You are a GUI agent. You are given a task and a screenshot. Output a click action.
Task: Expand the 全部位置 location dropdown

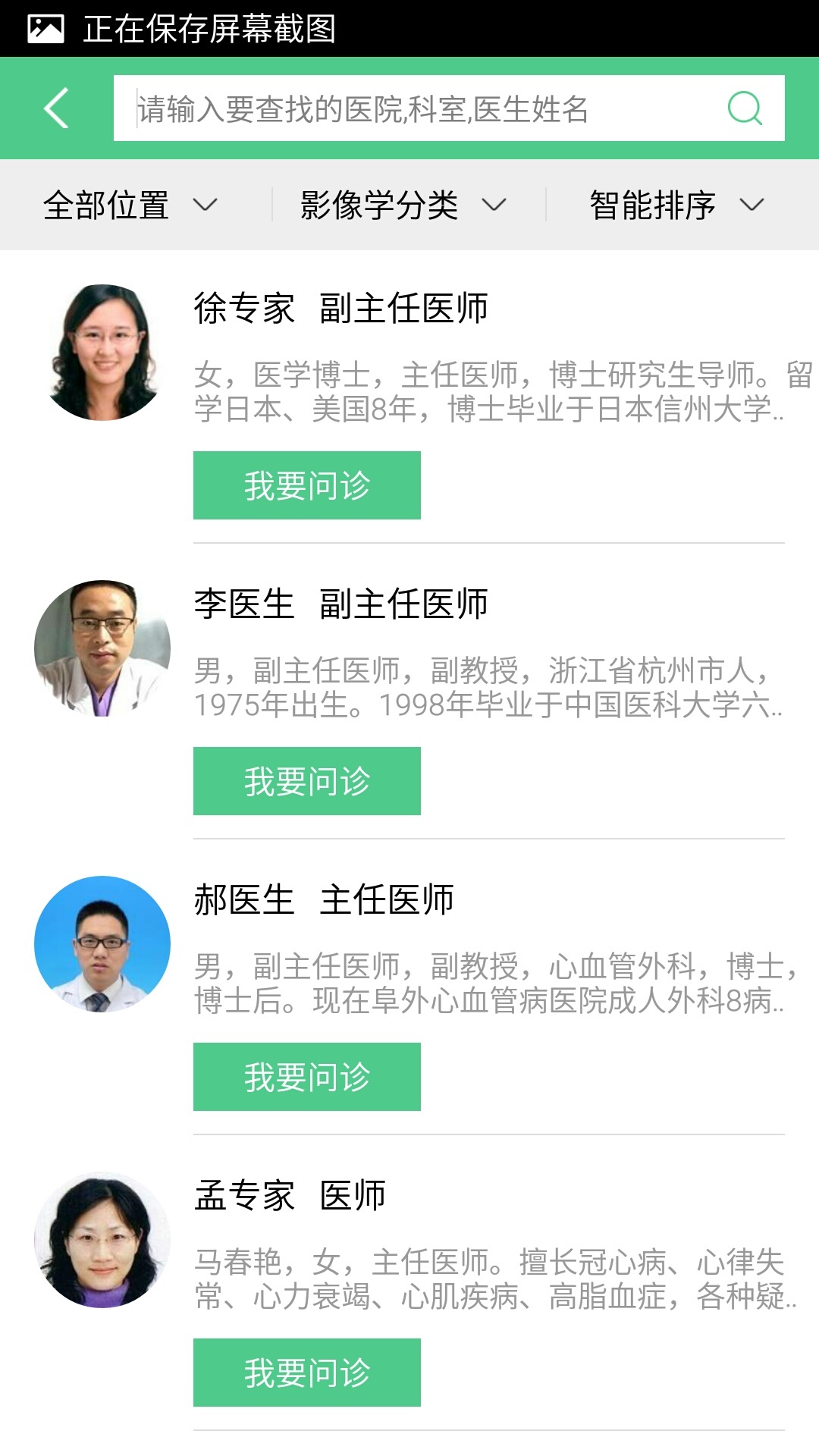coord(130,205)
